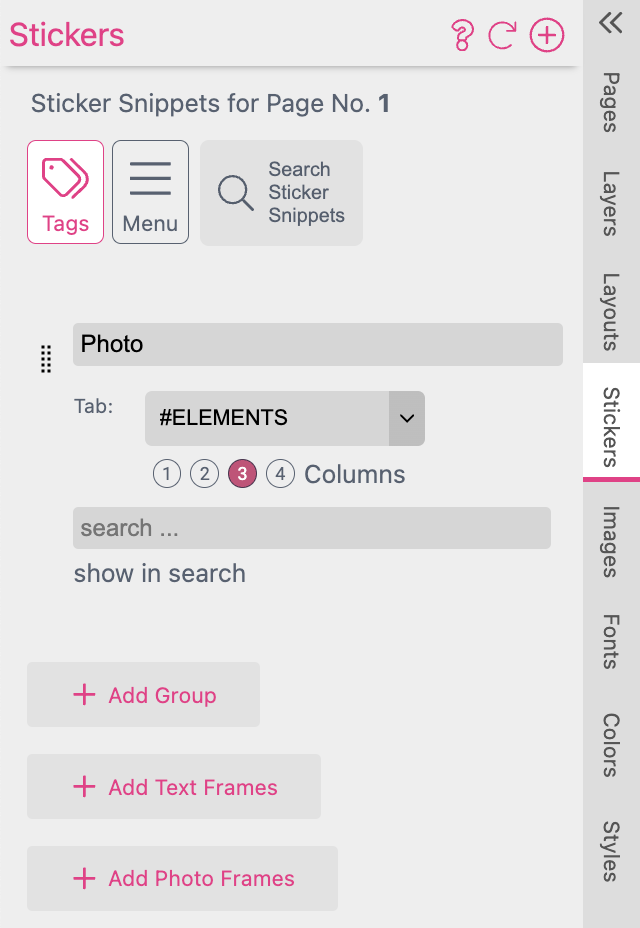Set columns to 1
Screen dimensions: 640x928
point(166,474)
